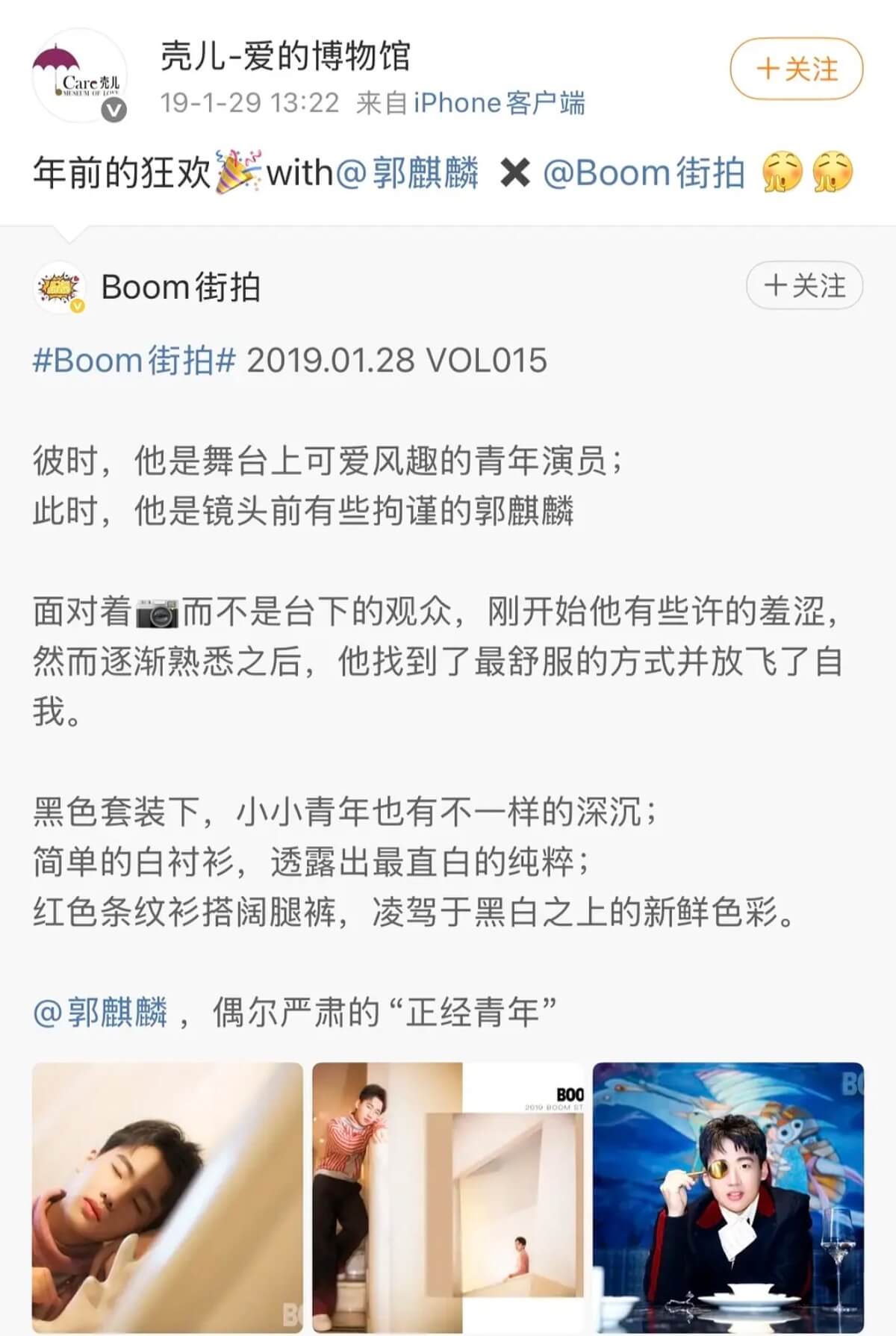Follow 壳儿-爱的博物馆 account

coord(796,69)
